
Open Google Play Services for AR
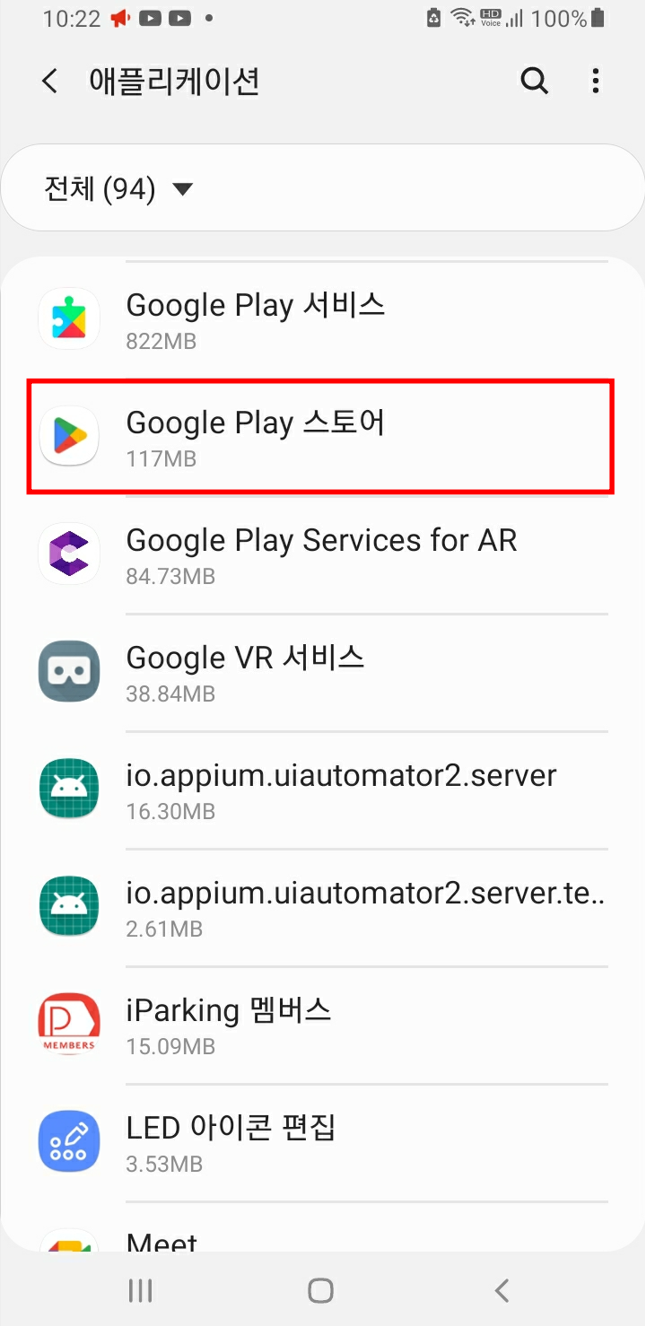(x=322, y=555)
